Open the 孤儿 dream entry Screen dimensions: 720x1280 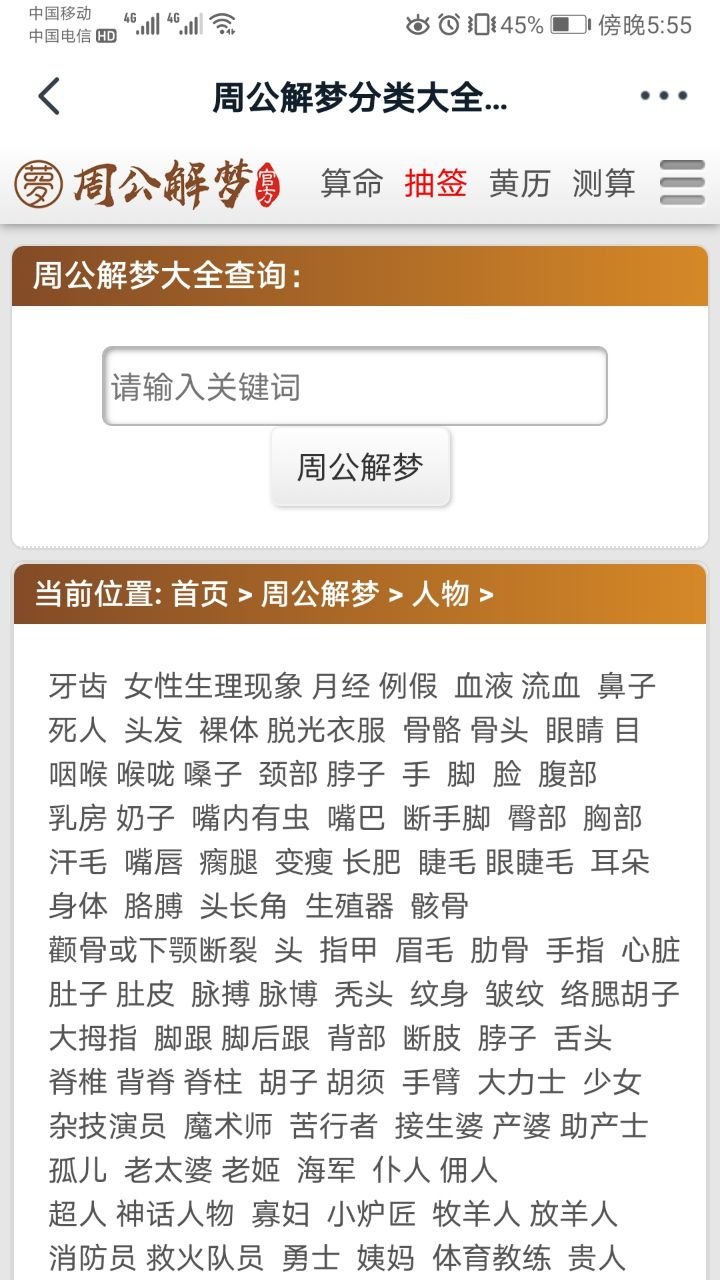click(x=78, y=1170)
